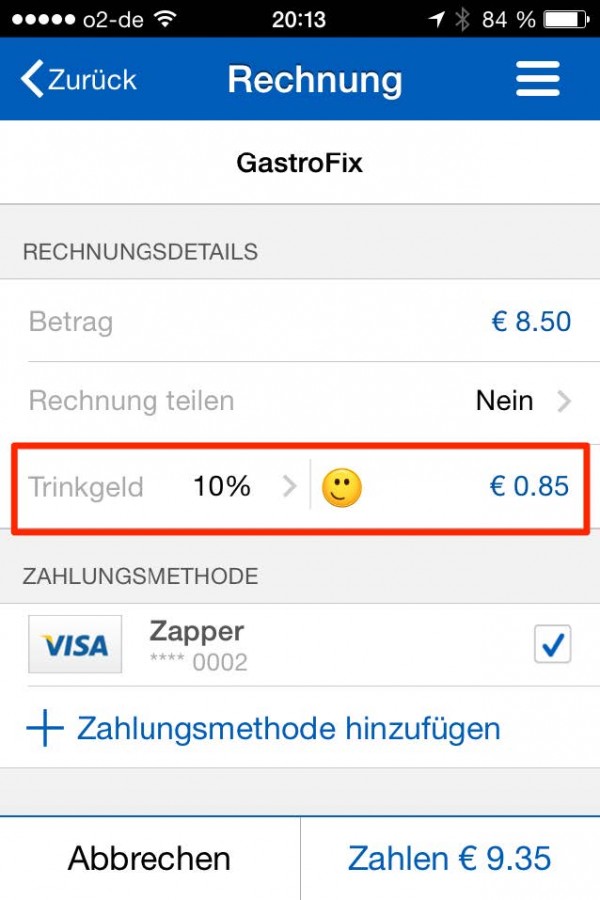The image size is (600, 900).
Task: Tap Zahlungsmethode hinzufügen
Action: pyautogui.click(x=264, y=729)
